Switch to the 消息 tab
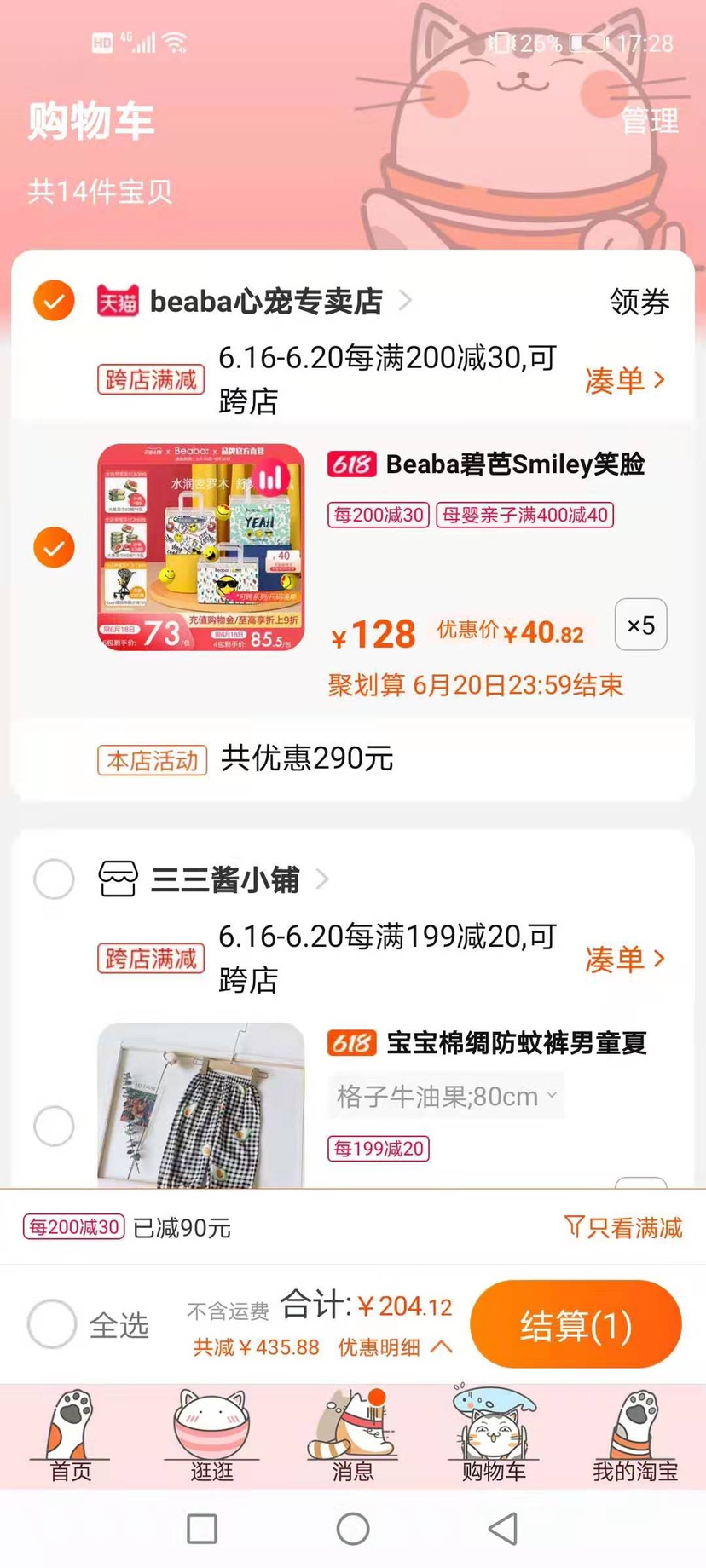Screen dimensions: 706x1568 coord(352,1435)
